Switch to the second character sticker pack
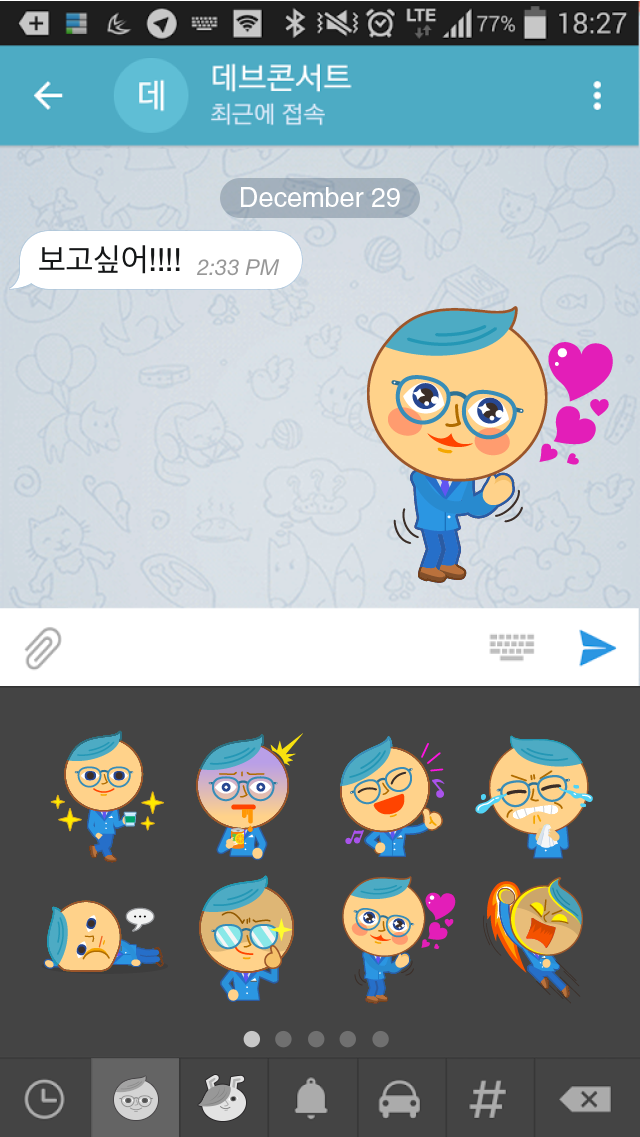 [224, 1098]
